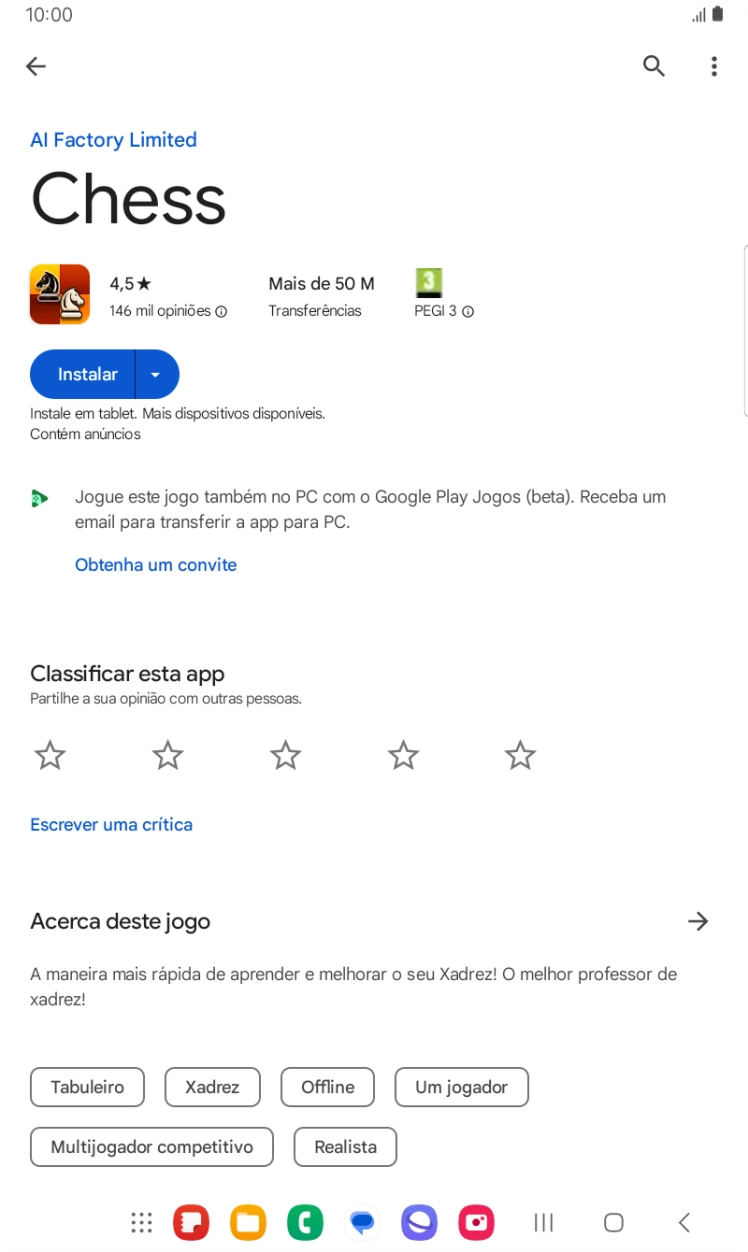The height and width of the screenshot is (1252, 748).
Task: Open the PEGI 3 rating info
Action: pos(466,311)
